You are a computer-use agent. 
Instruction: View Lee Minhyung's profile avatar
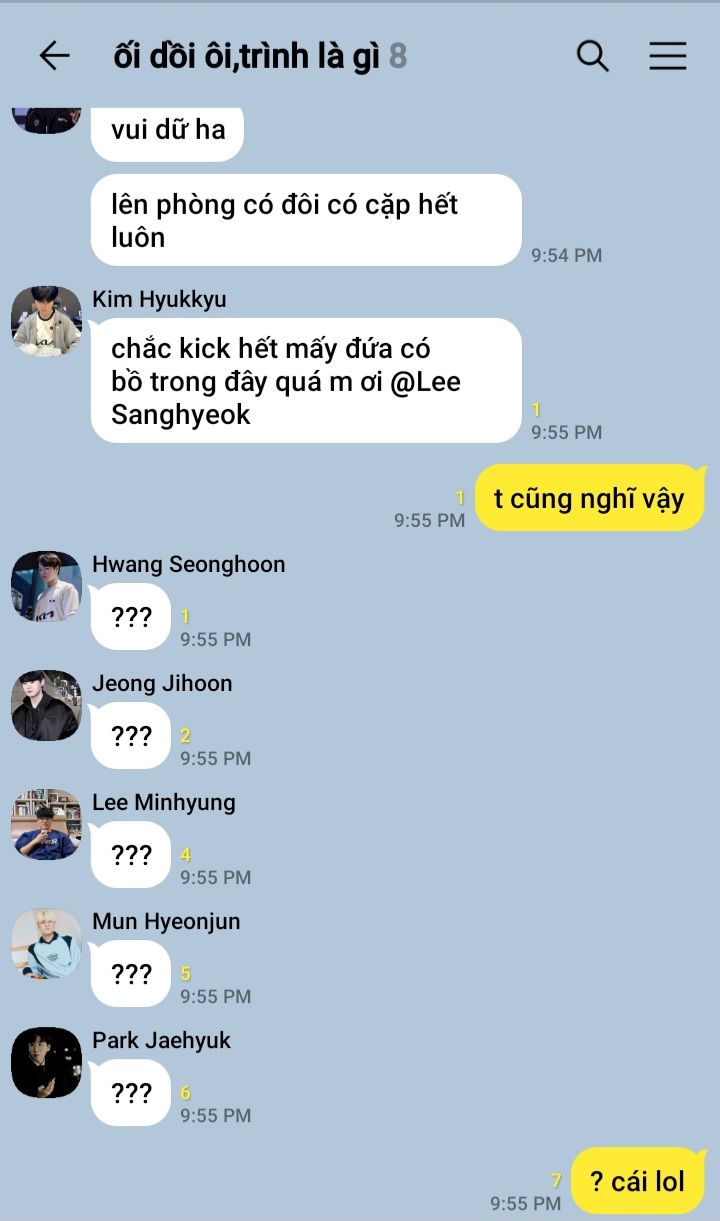46,824
